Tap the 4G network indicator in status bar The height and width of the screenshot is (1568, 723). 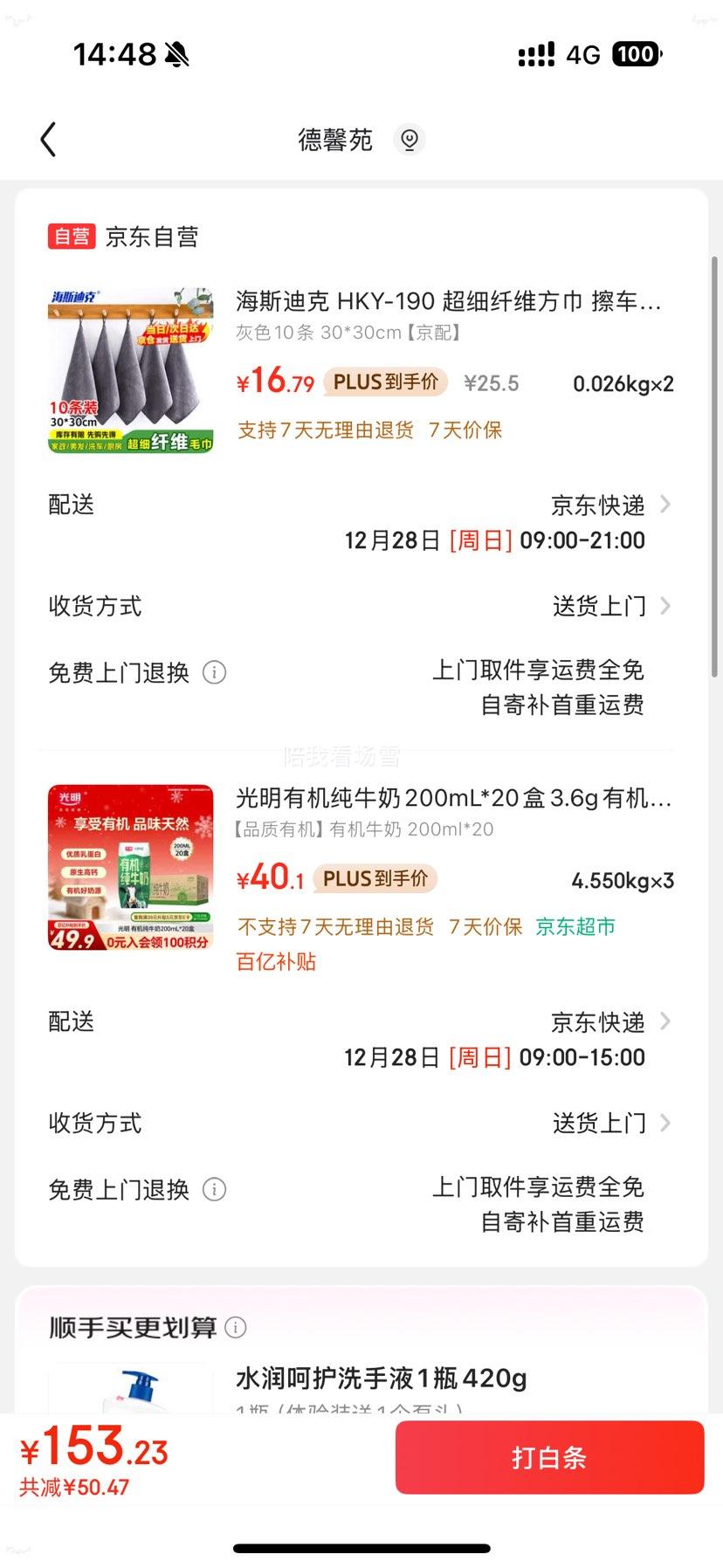pyautogui.click(x=583, y=54)
